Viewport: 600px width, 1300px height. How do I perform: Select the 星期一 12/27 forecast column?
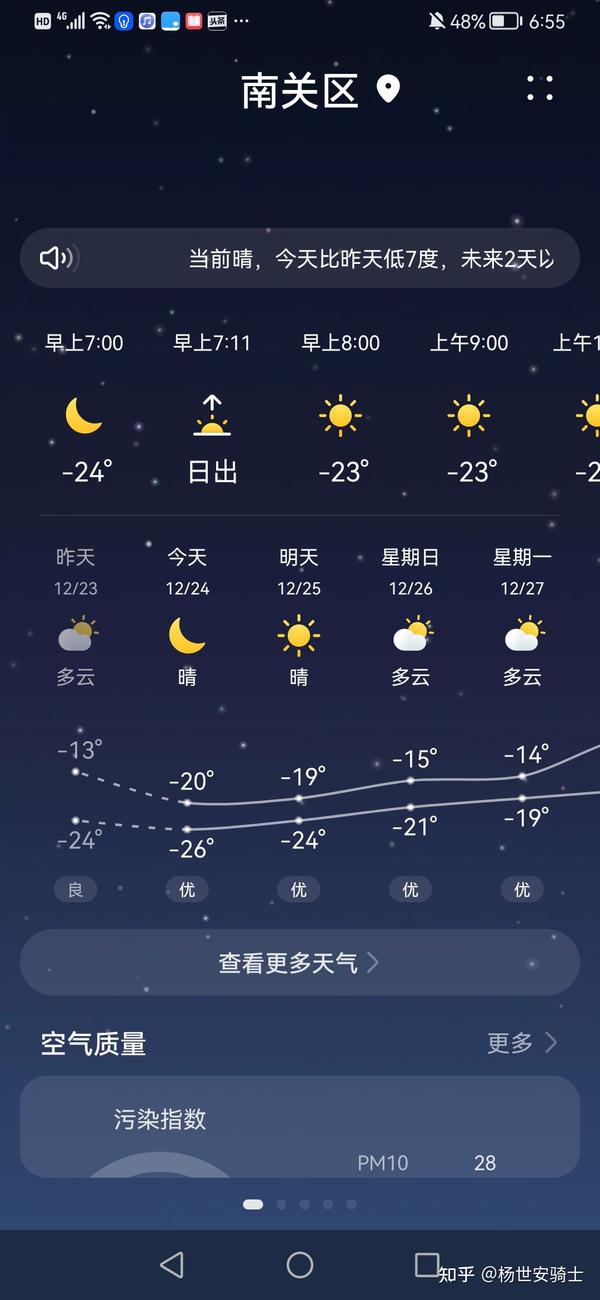(x=522, y=722)
